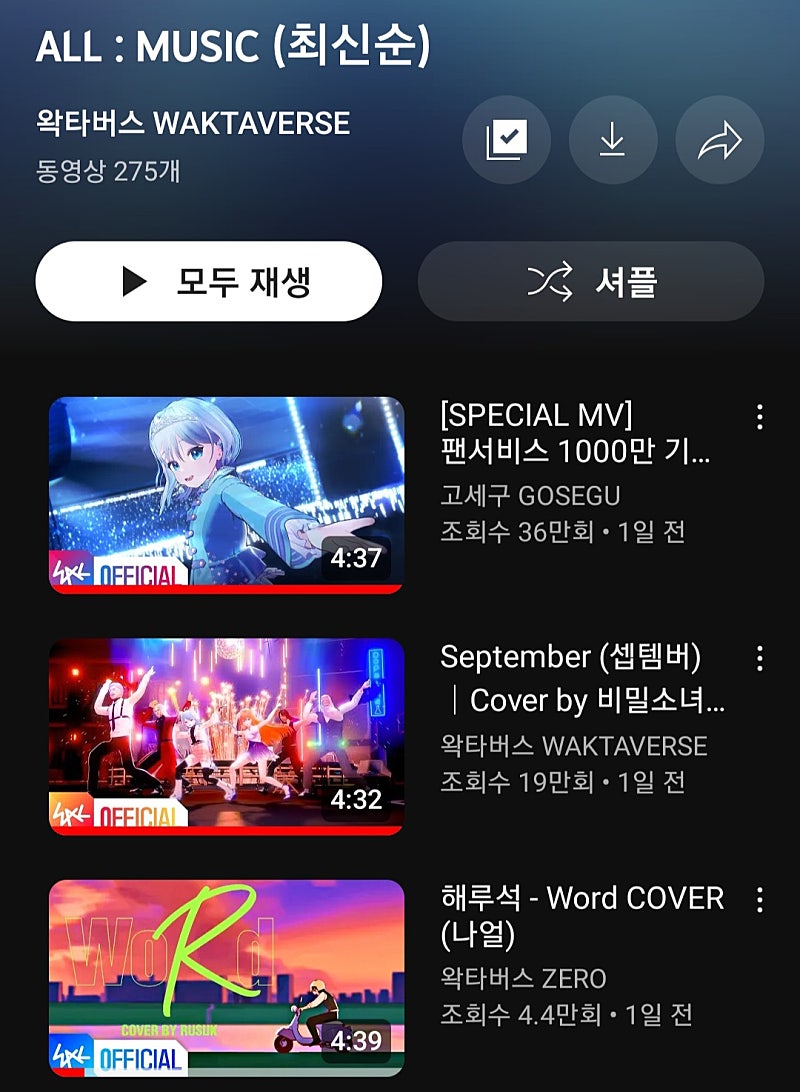Watch the 해루석 Word COVER video
This screenshot has width=800, height=1092.
click(x=227, y=977)
